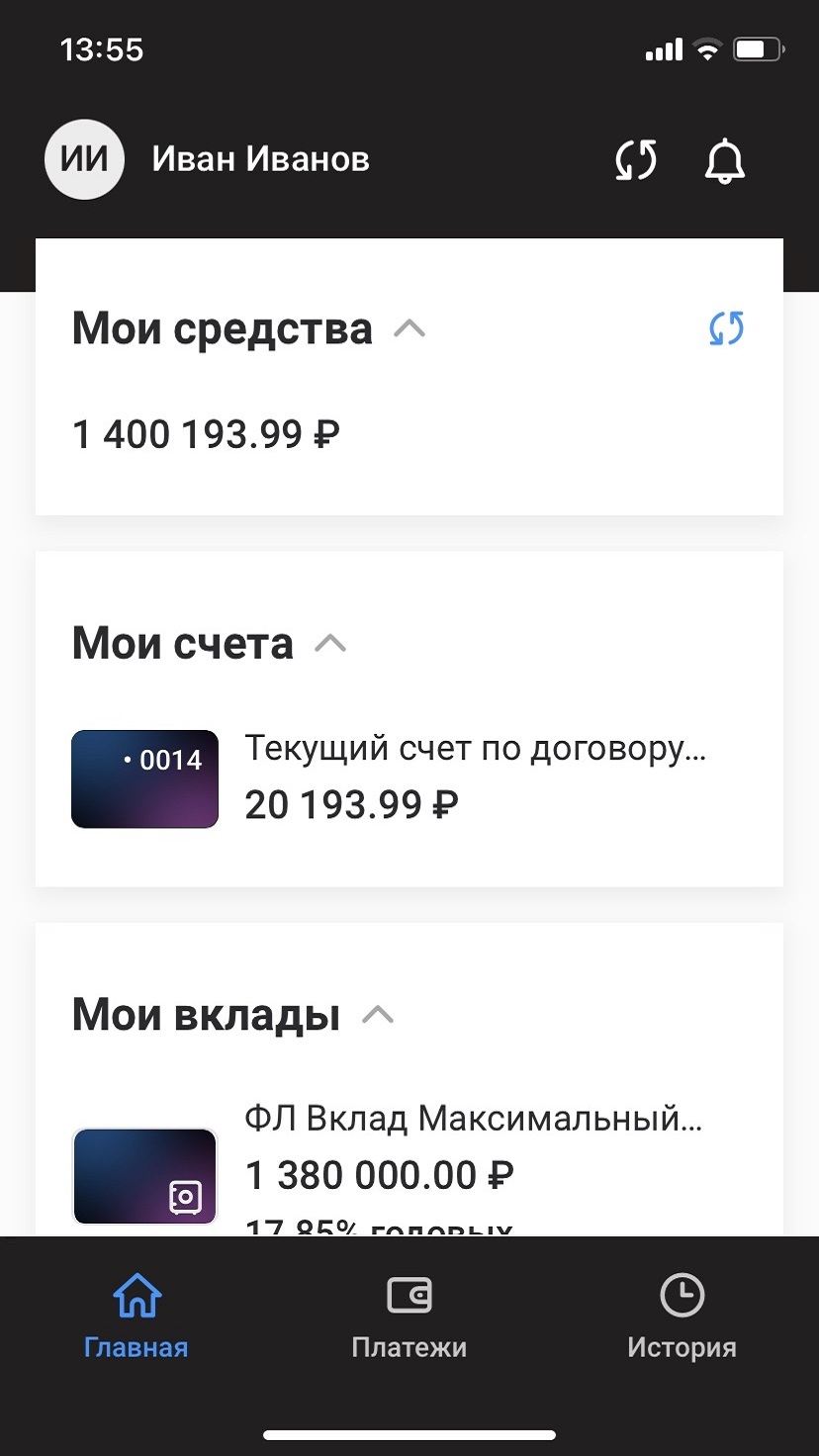Open profile by clicking the ИИ avatar
Image resolution: width=819 pixels, height=1456 pixels.
[x=84, y=159]
